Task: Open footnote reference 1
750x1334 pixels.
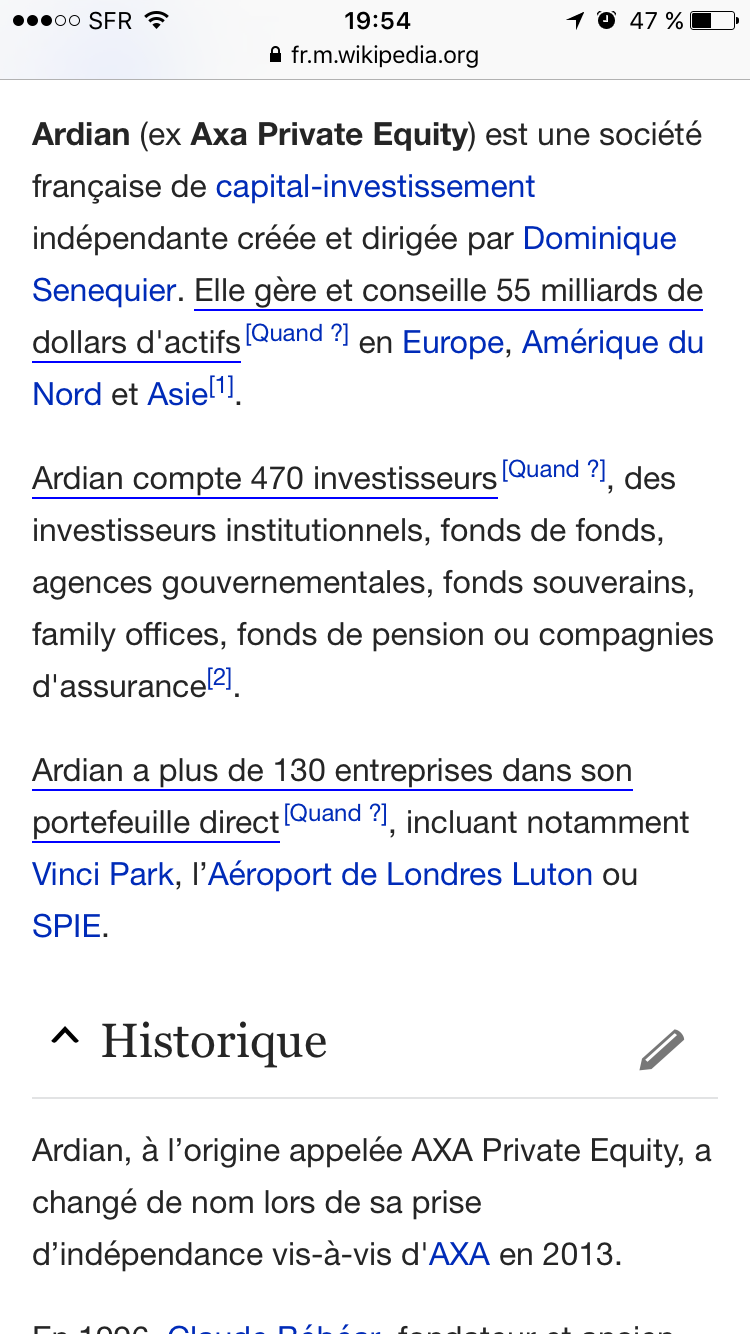Action: coord(221,387)
